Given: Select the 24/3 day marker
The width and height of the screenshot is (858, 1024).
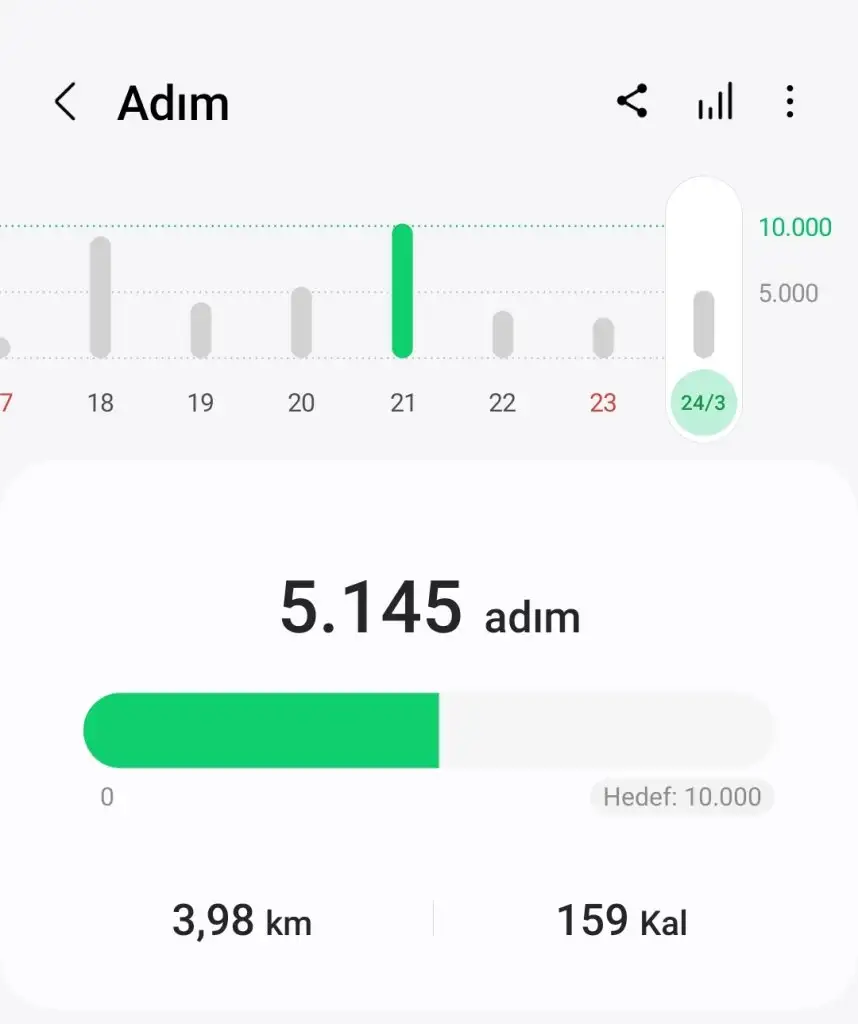Looking at the screenshot, I should click(x=704, y=403).
